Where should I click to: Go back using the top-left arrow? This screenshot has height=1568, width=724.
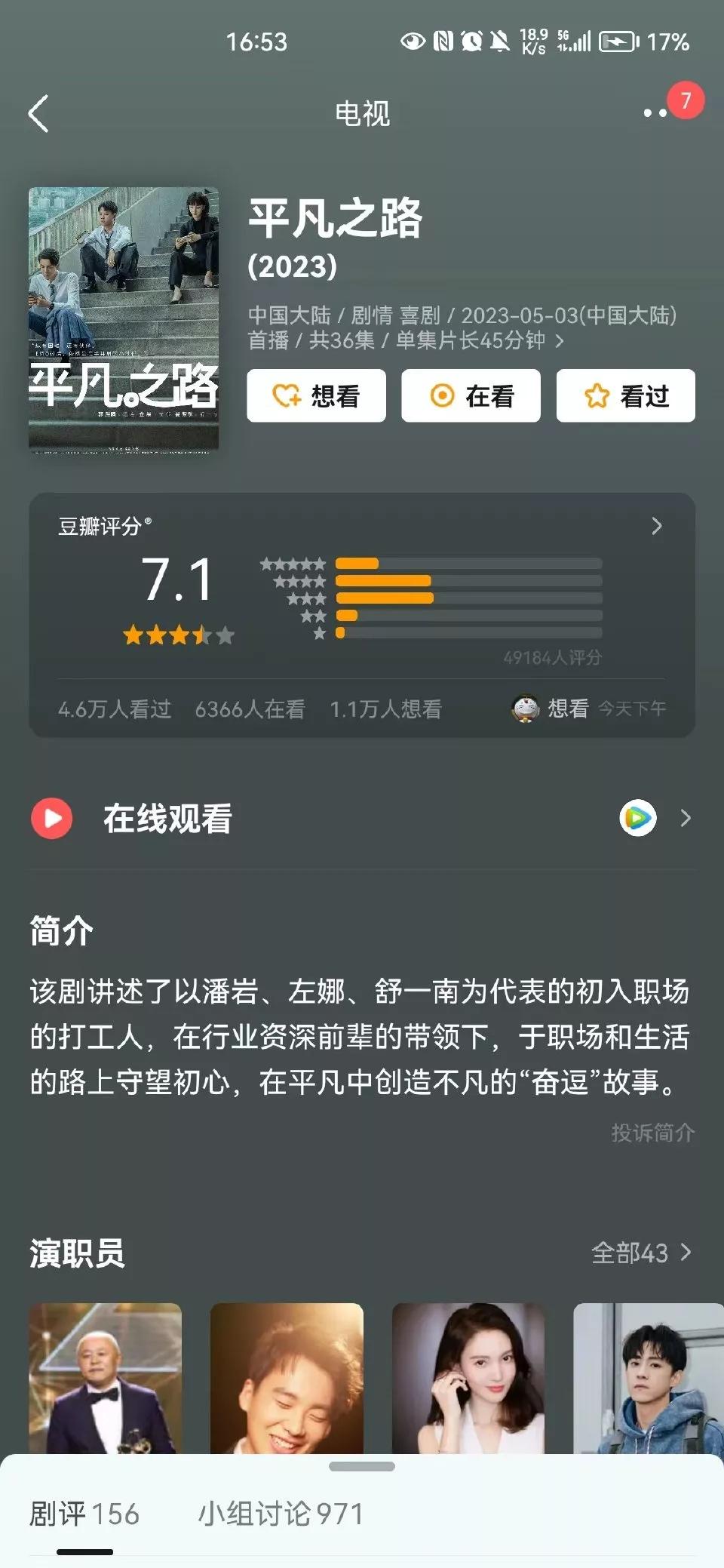39,114
